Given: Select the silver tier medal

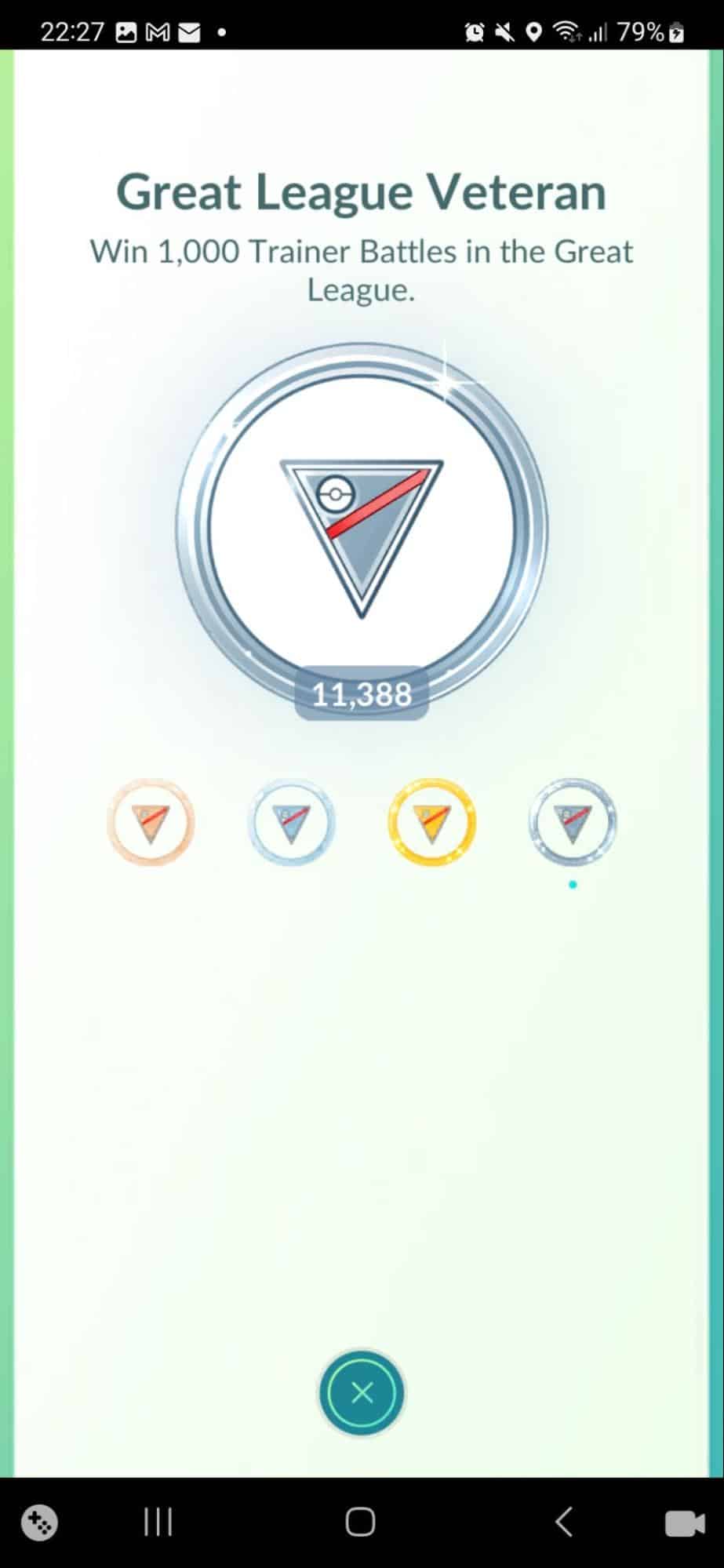Looking at the screenshot, I should click(291, 822).
